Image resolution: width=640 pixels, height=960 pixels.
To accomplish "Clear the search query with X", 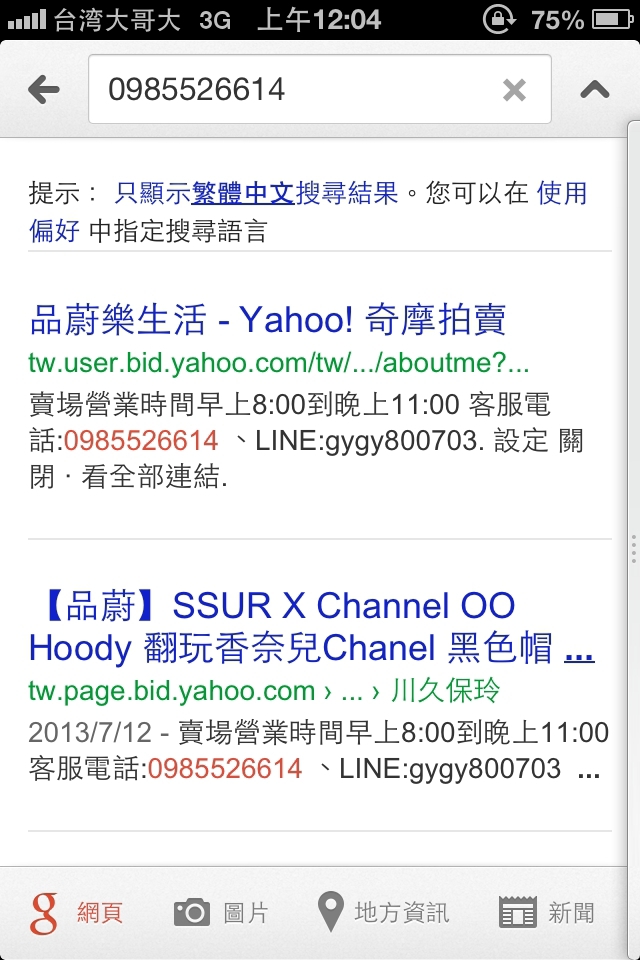I will pyautogui.click(x=514, y=91).
